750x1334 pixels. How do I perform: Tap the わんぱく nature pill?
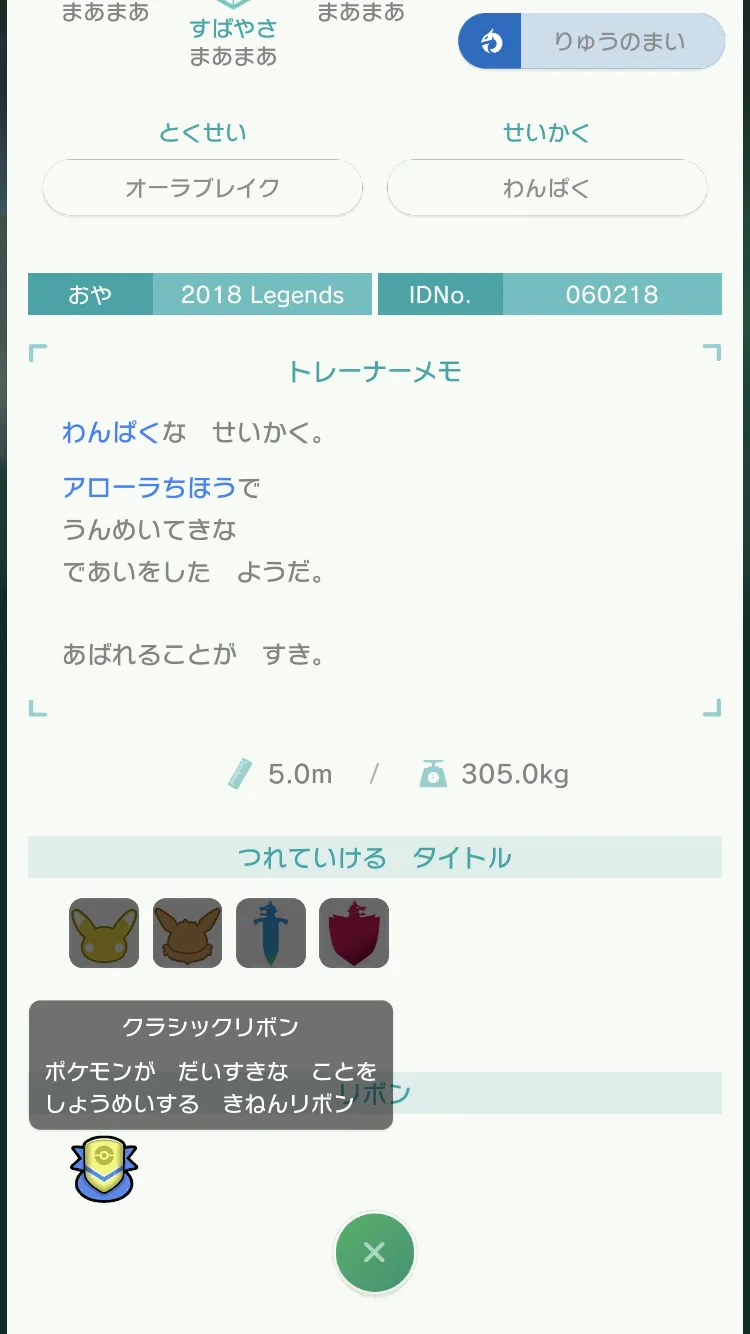click(547, 187)
